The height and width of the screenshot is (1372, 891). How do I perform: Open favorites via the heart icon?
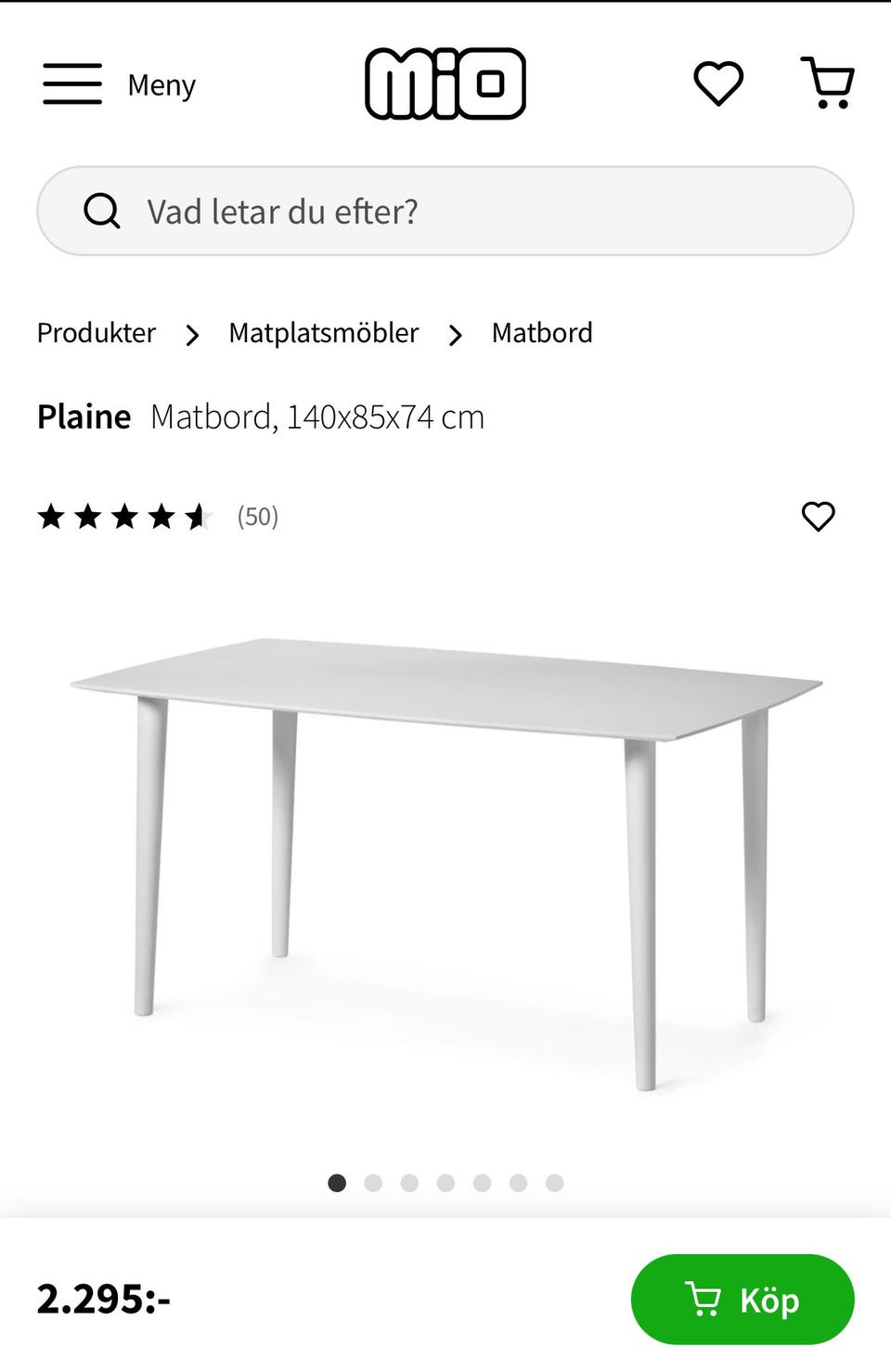(x=717, y=83)
